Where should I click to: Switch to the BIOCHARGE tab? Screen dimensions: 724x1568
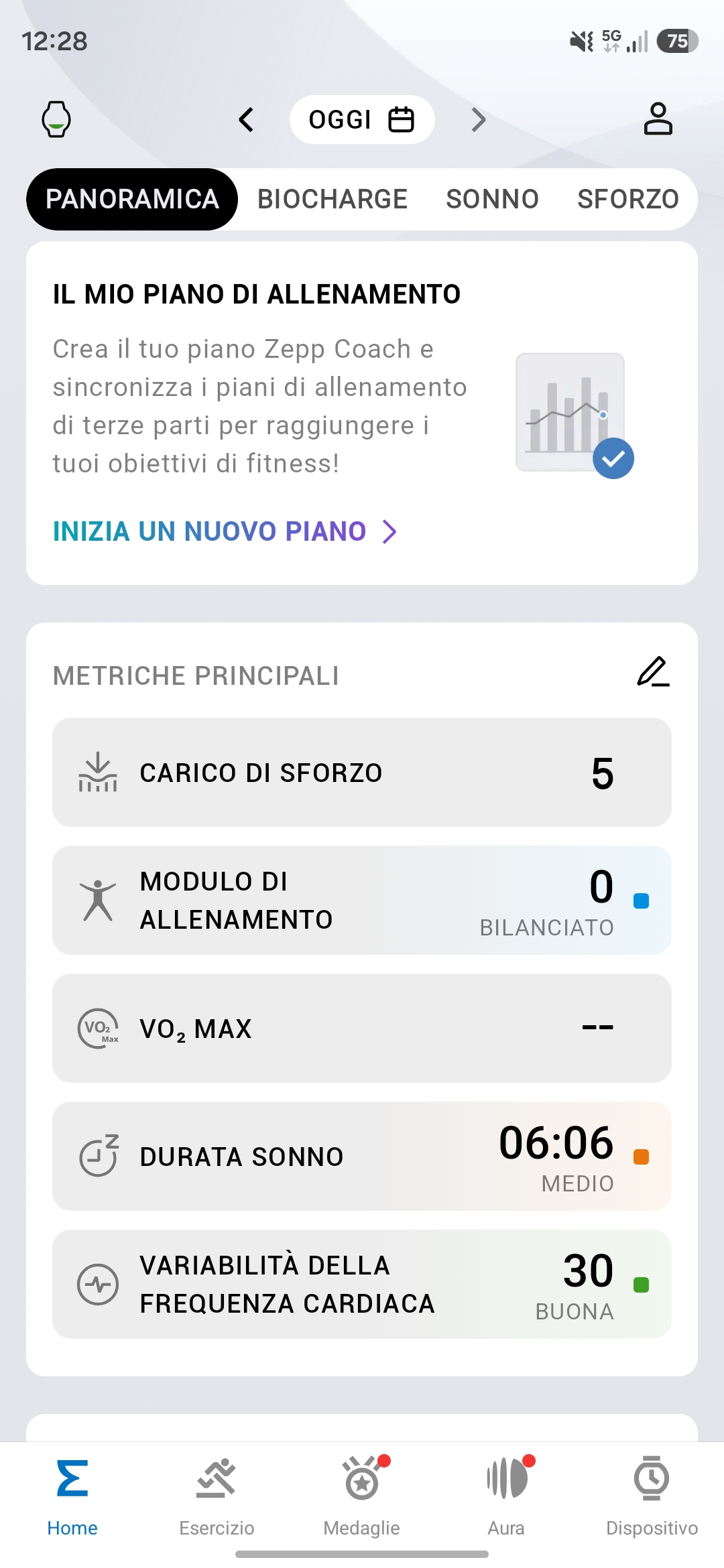pos(333,199)
